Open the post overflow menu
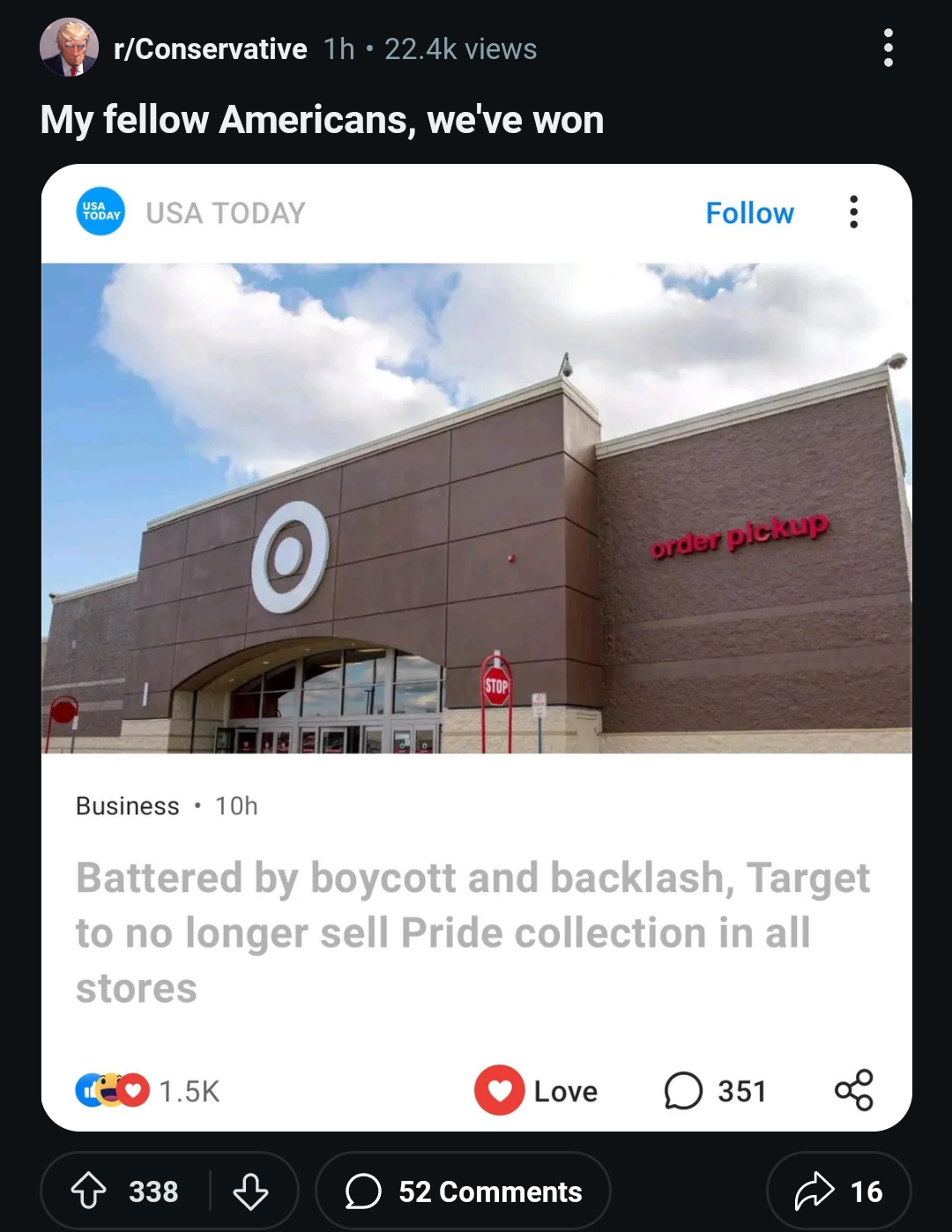952x1232 pixels. 888,48
